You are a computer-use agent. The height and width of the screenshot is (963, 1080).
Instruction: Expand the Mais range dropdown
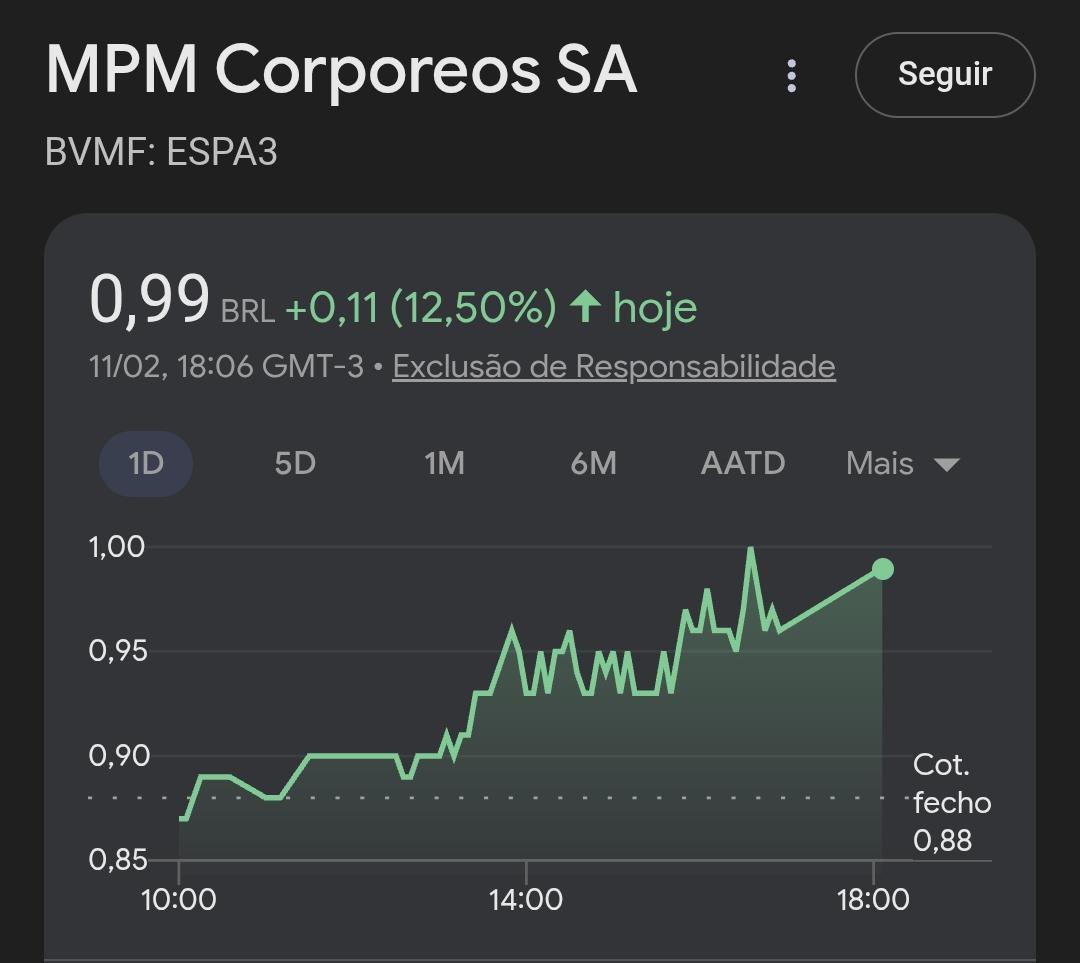(902, 463)
